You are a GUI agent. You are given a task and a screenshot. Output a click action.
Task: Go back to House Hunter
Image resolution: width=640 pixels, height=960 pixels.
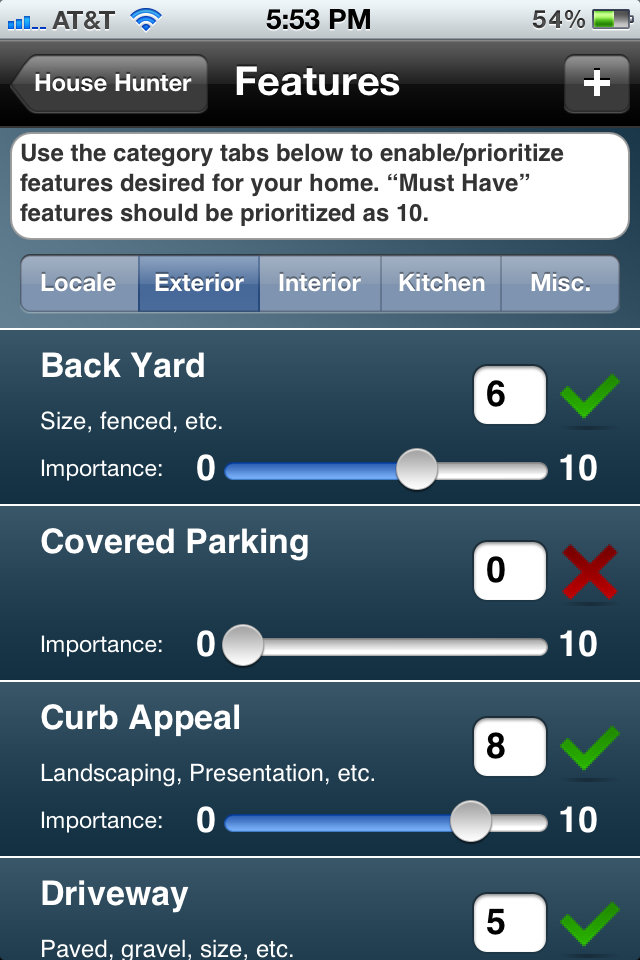pos(110,83)
